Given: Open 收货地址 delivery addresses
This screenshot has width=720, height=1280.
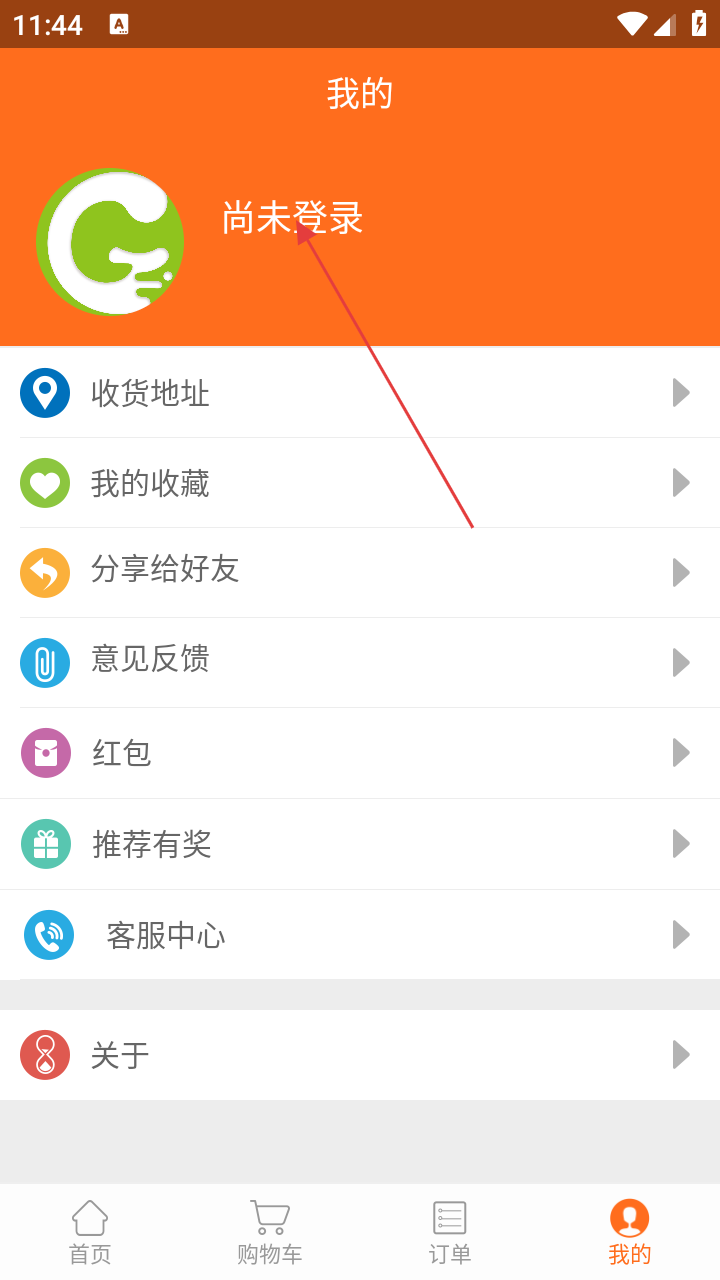Looking at the screenshot, I should (360, 393).
